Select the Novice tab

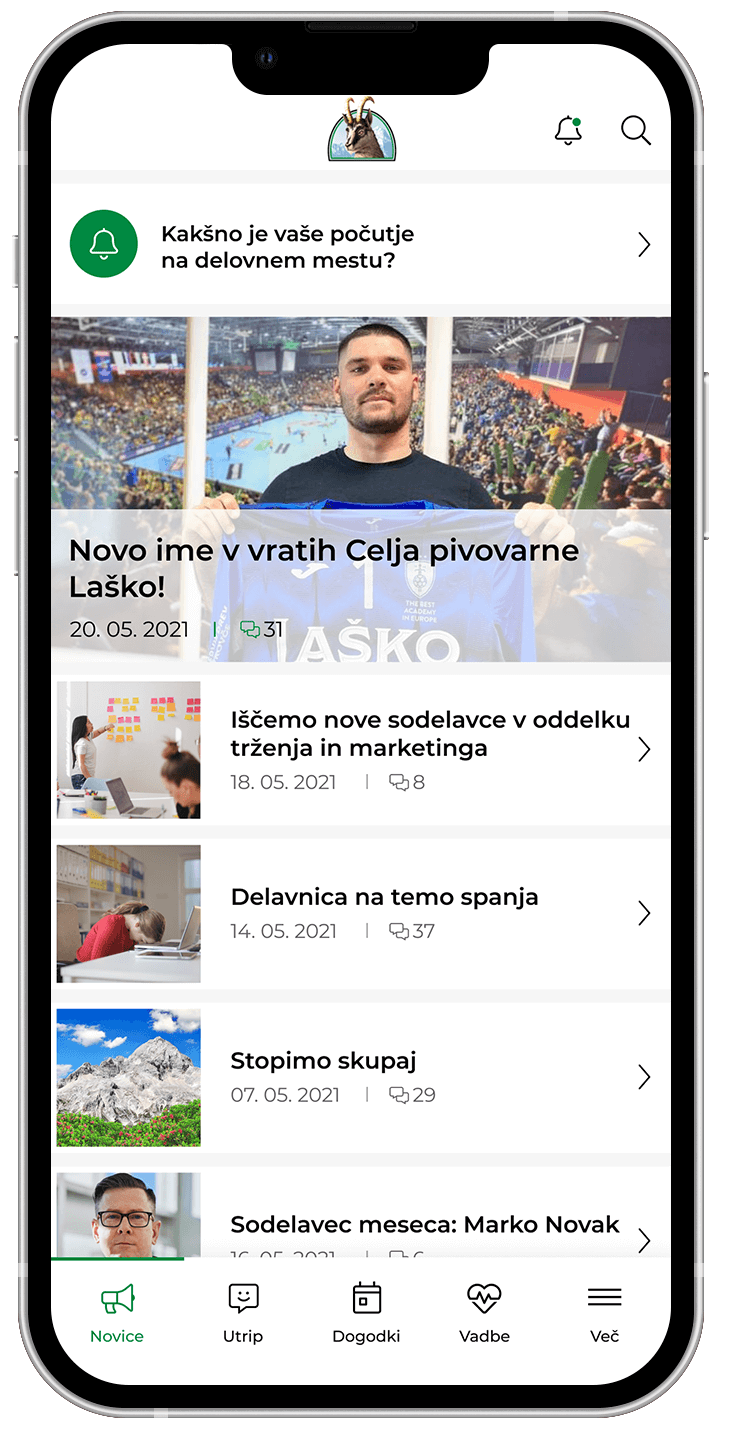(117, 1312)
